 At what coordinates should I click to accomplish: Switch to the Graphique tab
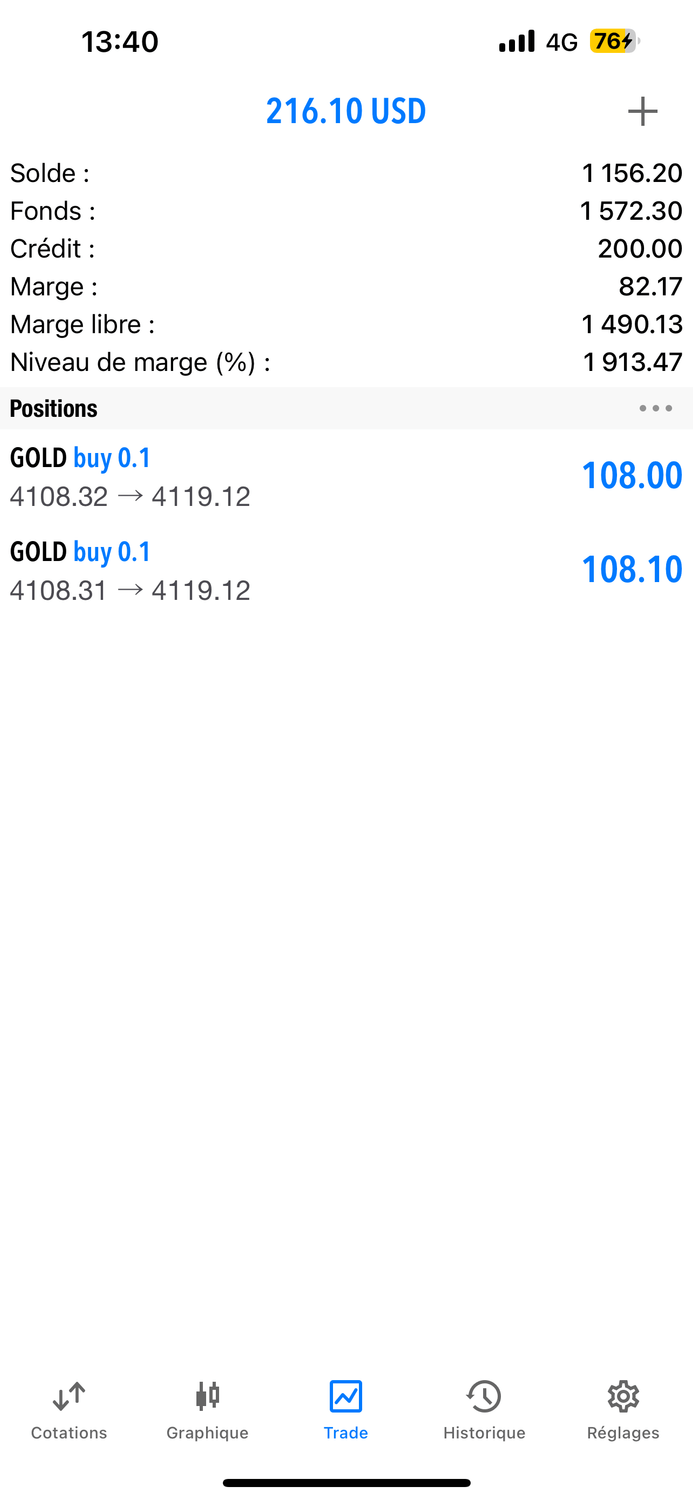click(x=207, y=1411)
